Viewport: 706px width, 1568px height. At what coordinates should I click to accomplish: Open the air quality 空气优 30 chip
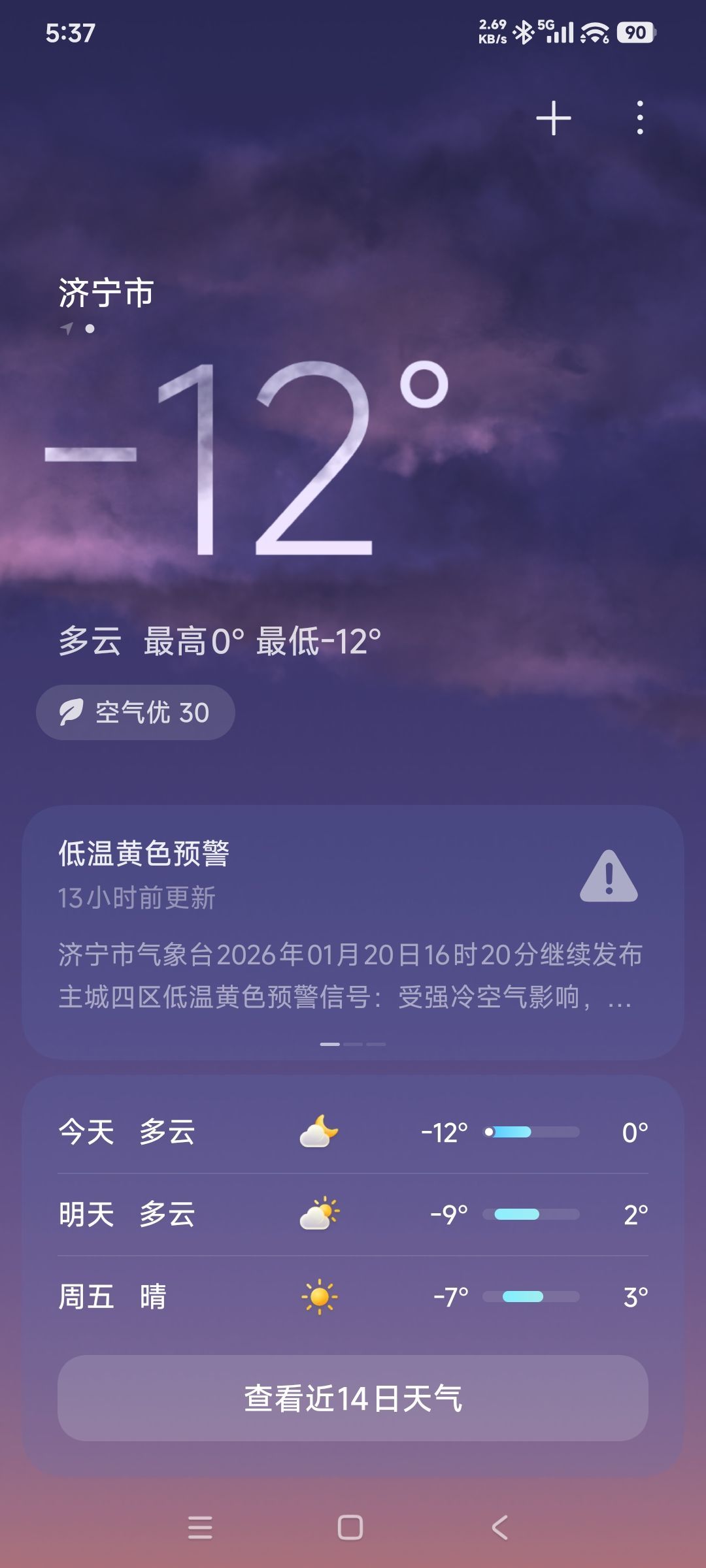135,712
